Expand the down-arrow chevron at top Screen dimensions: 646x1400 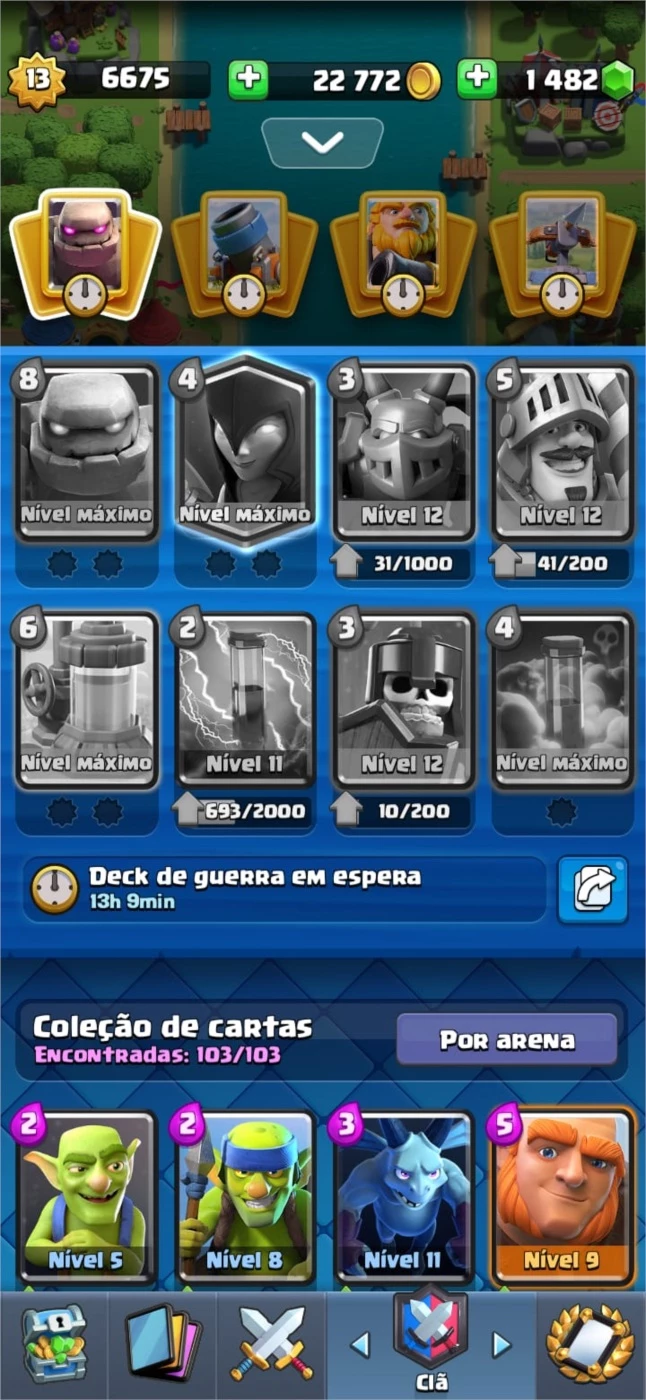tap(322, 143)
